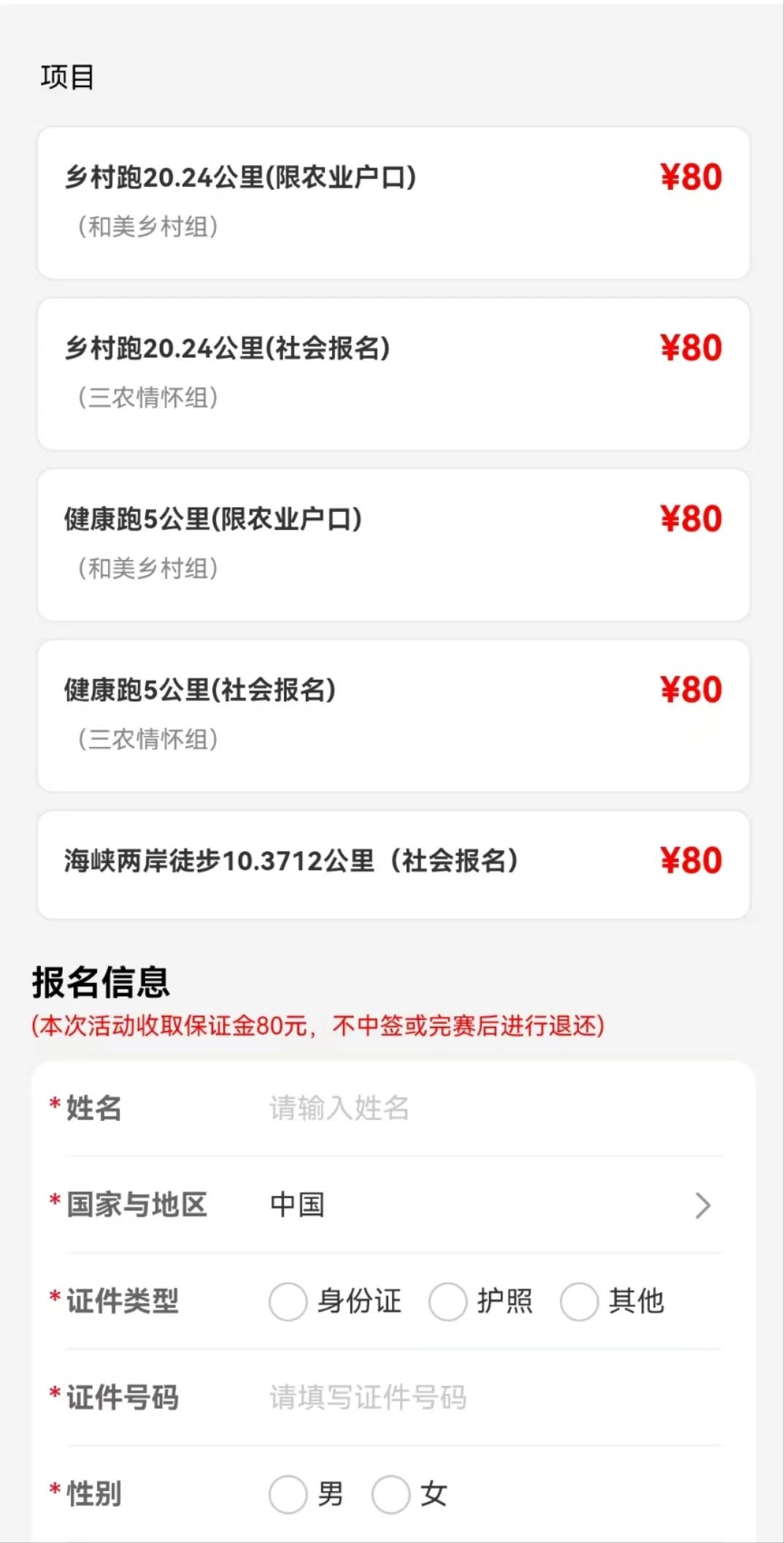Choose 其他 for document type
The width and height of the screenshot is (784, 1543).
579,1301
